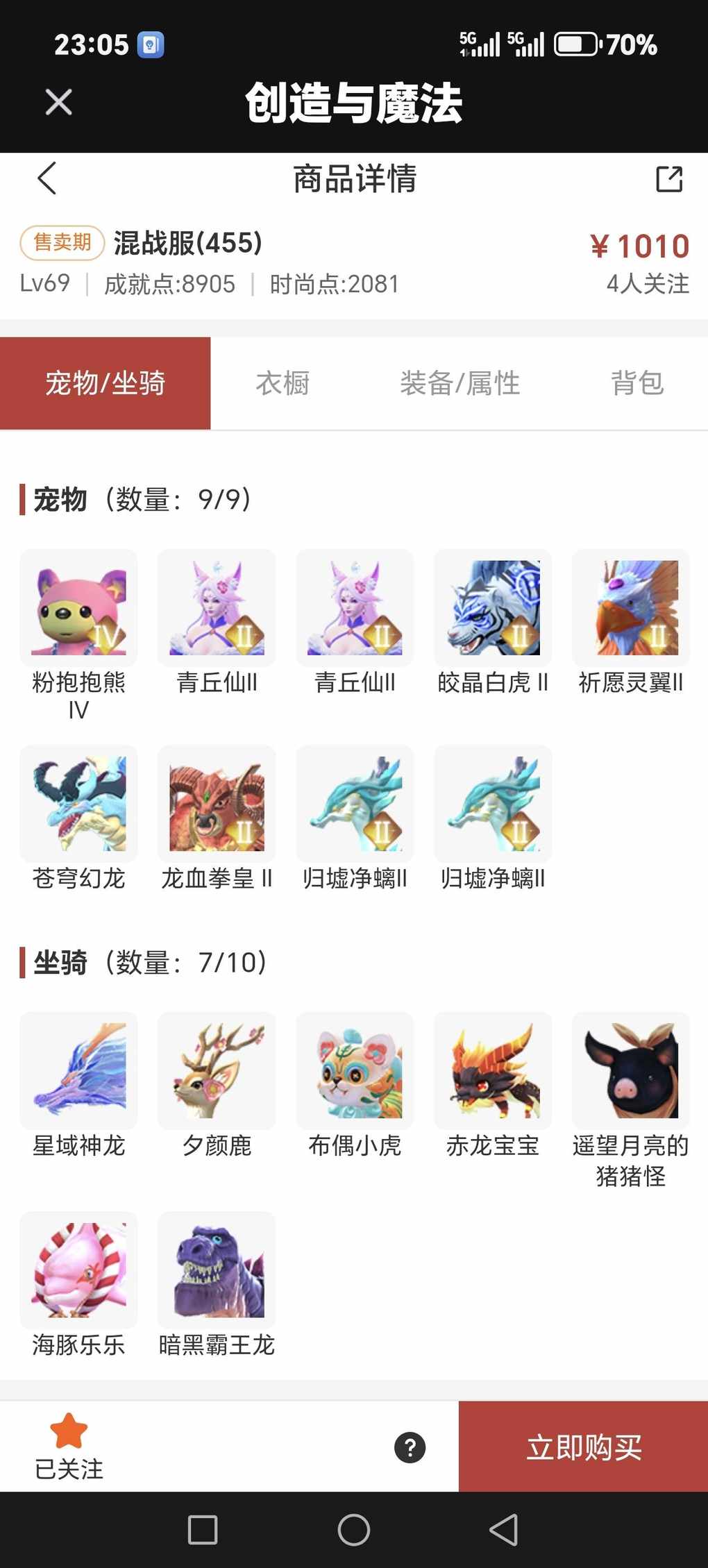Go back from 商品详情

[x=47, y=178]
